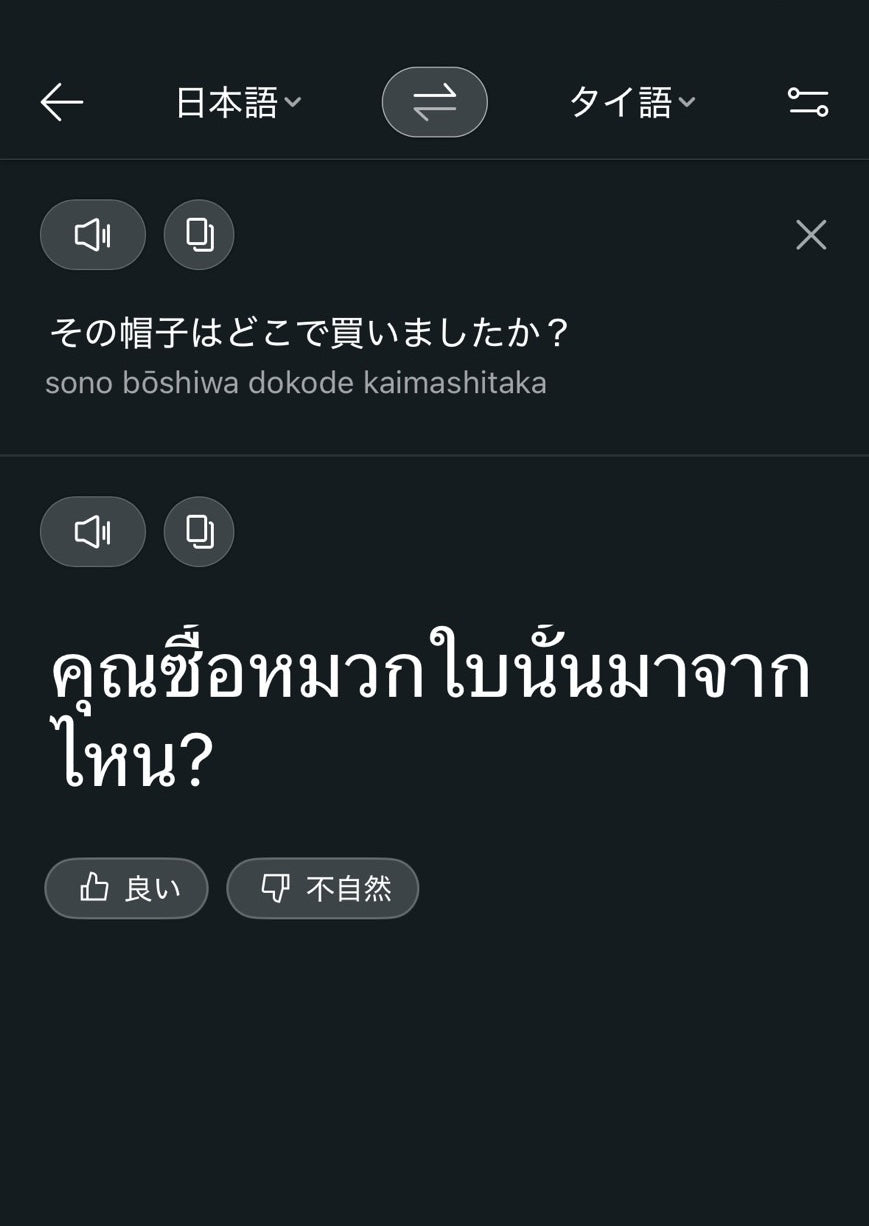Viewport: 869px width, 1226px height.
Task: Copy the Japanese source text
Action: 198,234
